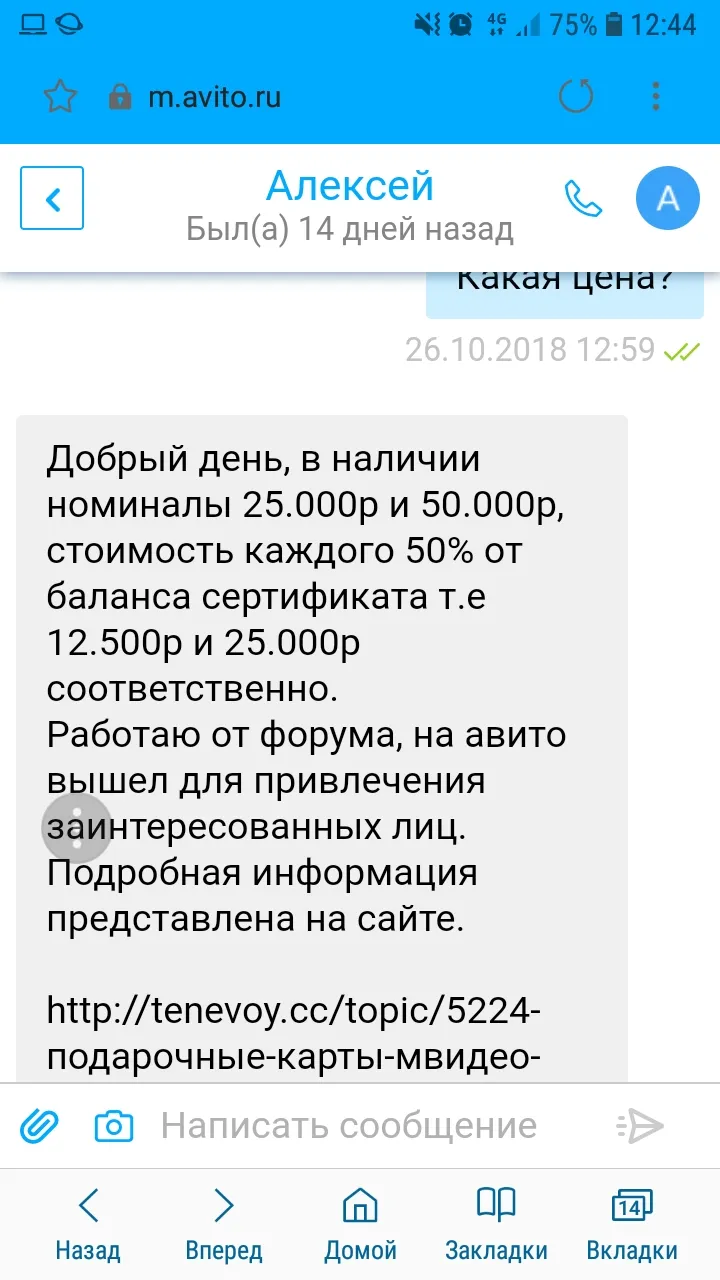Open the browser overflow menu
This screenshot has height=1280, width=720.
point(656,97)
